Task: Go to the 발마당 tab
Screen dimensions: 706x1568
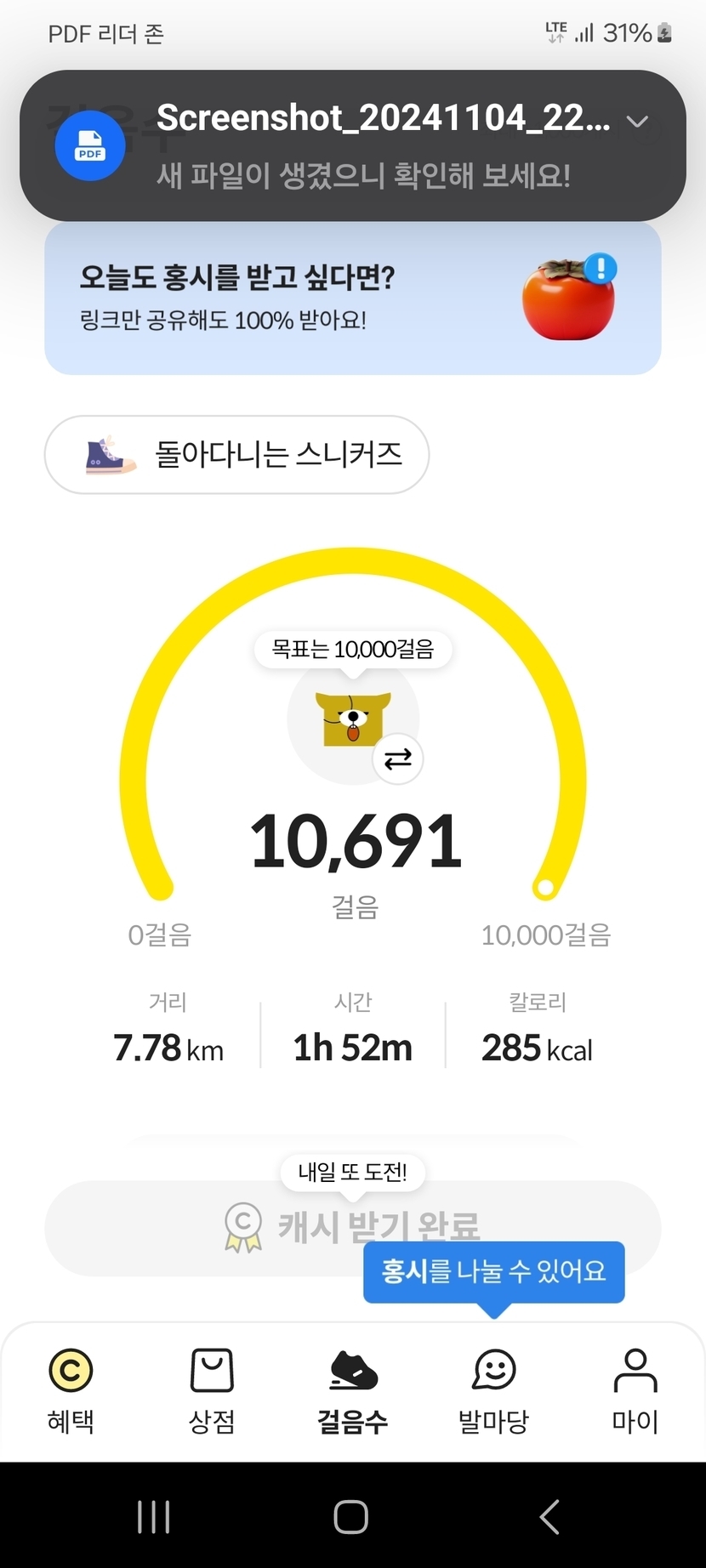Action: [494, 1389]
